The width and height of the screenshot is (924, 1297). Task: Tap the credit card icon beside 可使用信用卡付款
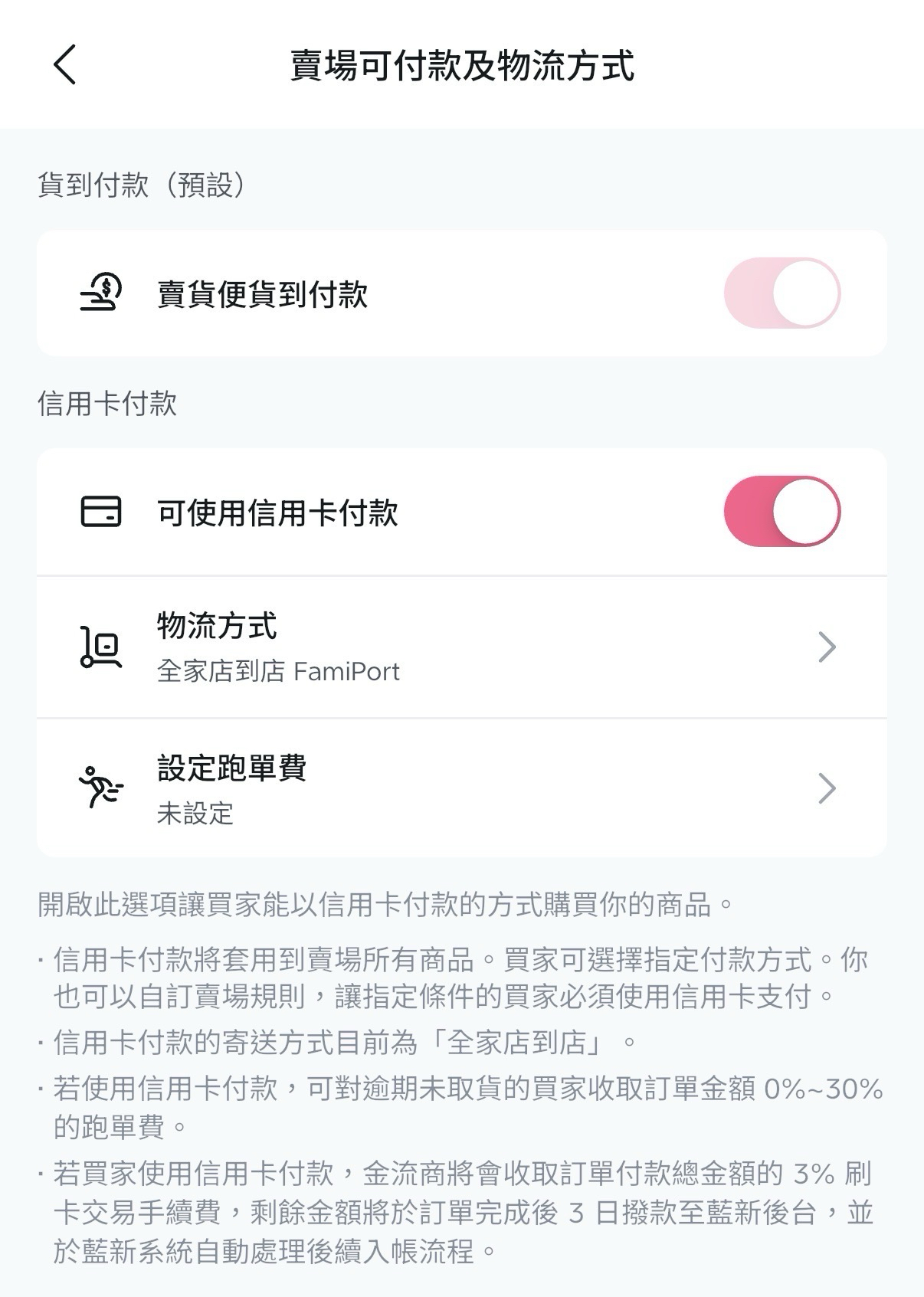[x=102, y=512]
